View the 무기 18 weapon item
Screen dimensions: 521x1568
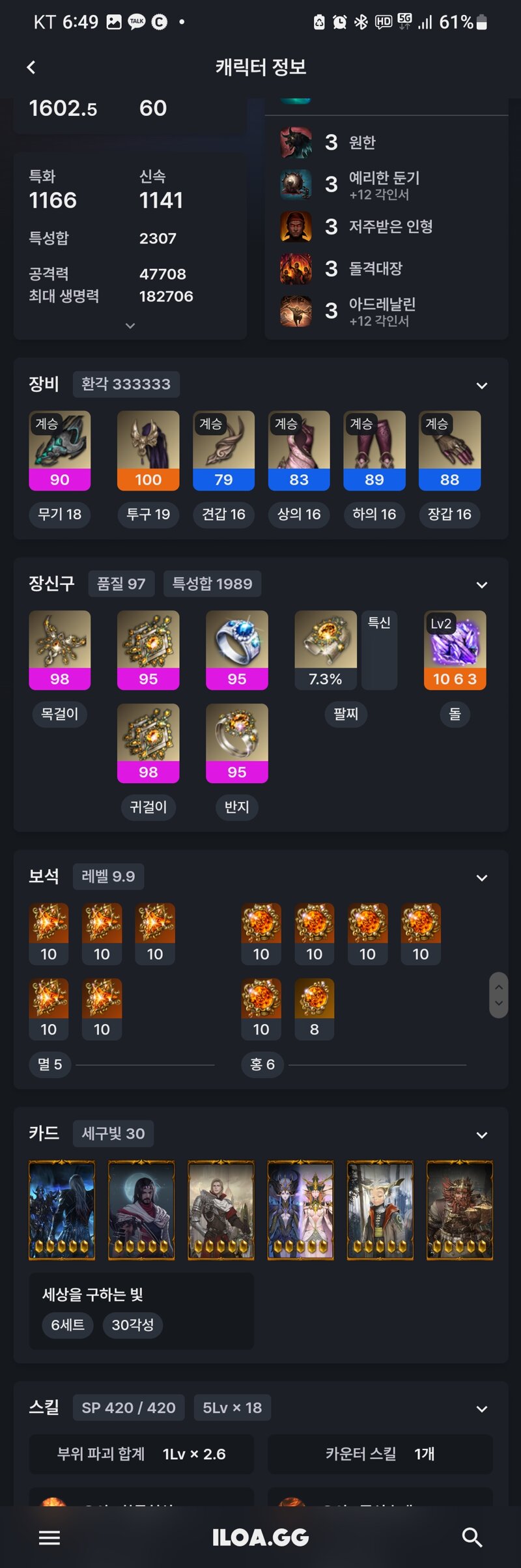click(60, 450)
